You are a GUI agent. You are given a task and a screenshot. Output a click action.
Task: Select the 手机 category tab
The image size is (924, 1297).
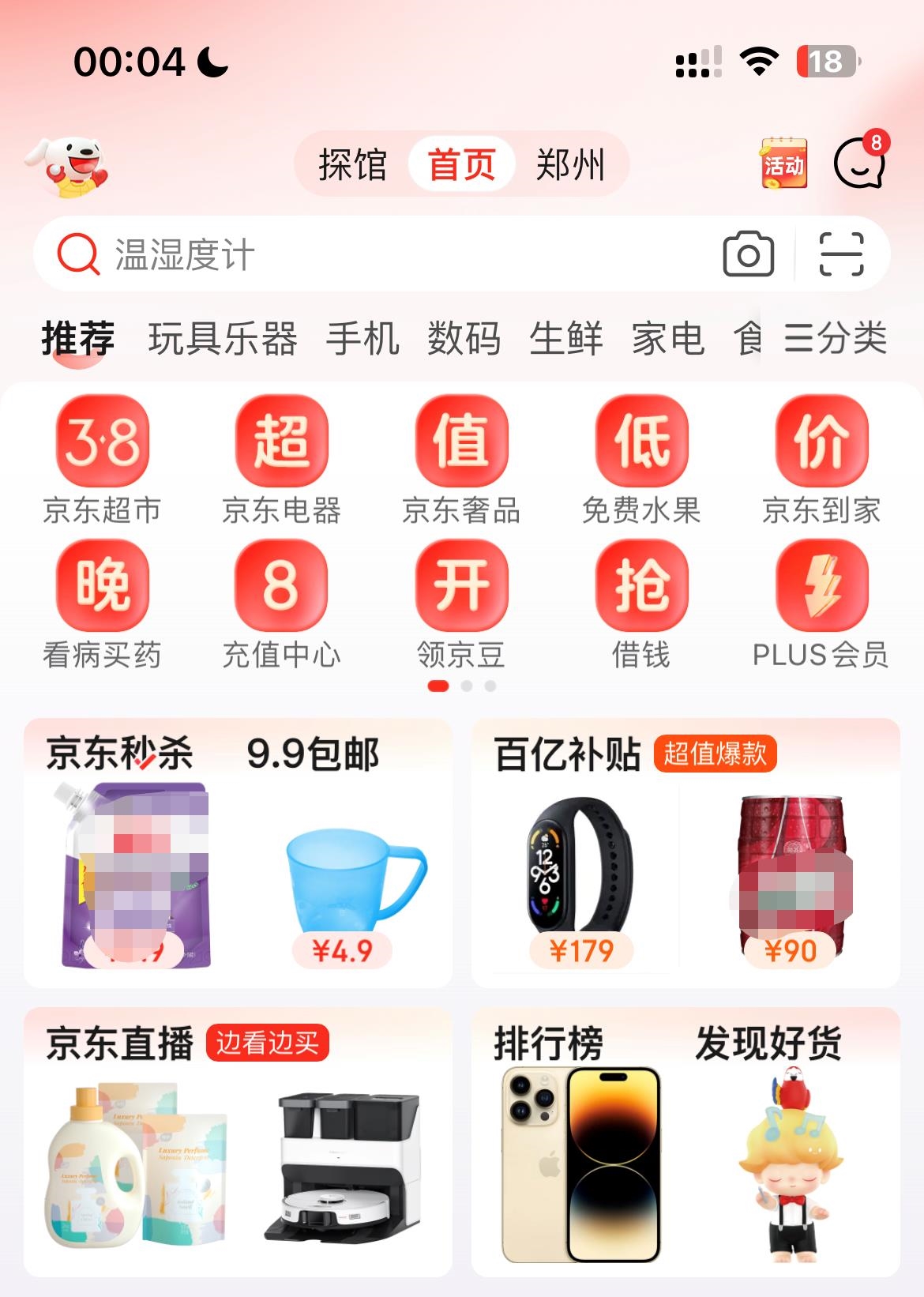coord(362,339)
